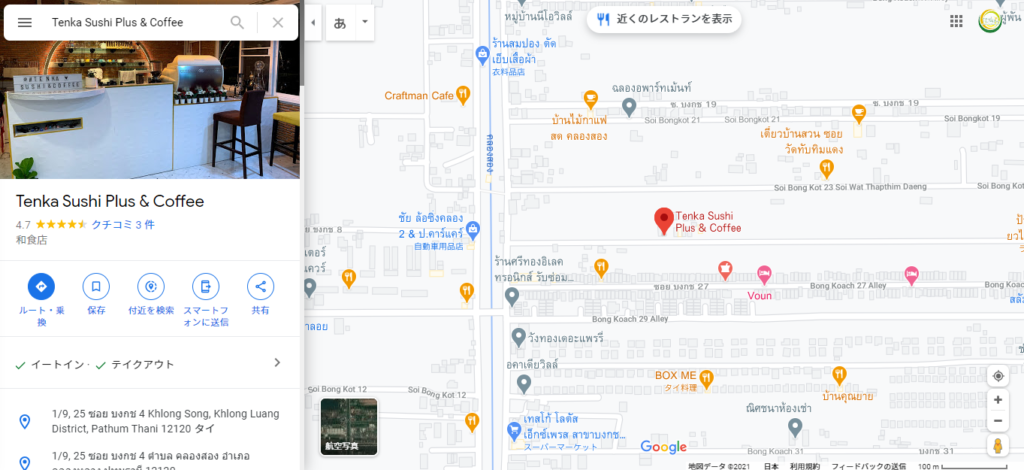Zoom out the map with minus
This screenshot has height=470, width=1024.
pyautogui.click(x=998, y=419)
